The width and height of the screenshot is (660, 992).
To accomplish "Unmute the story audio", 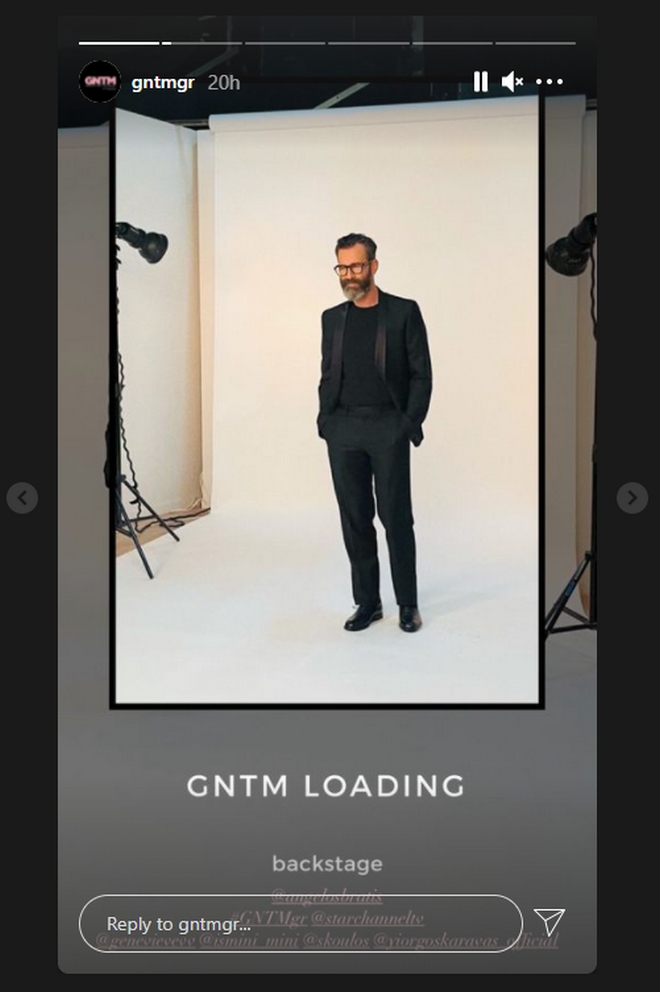I will pos(512,82).
